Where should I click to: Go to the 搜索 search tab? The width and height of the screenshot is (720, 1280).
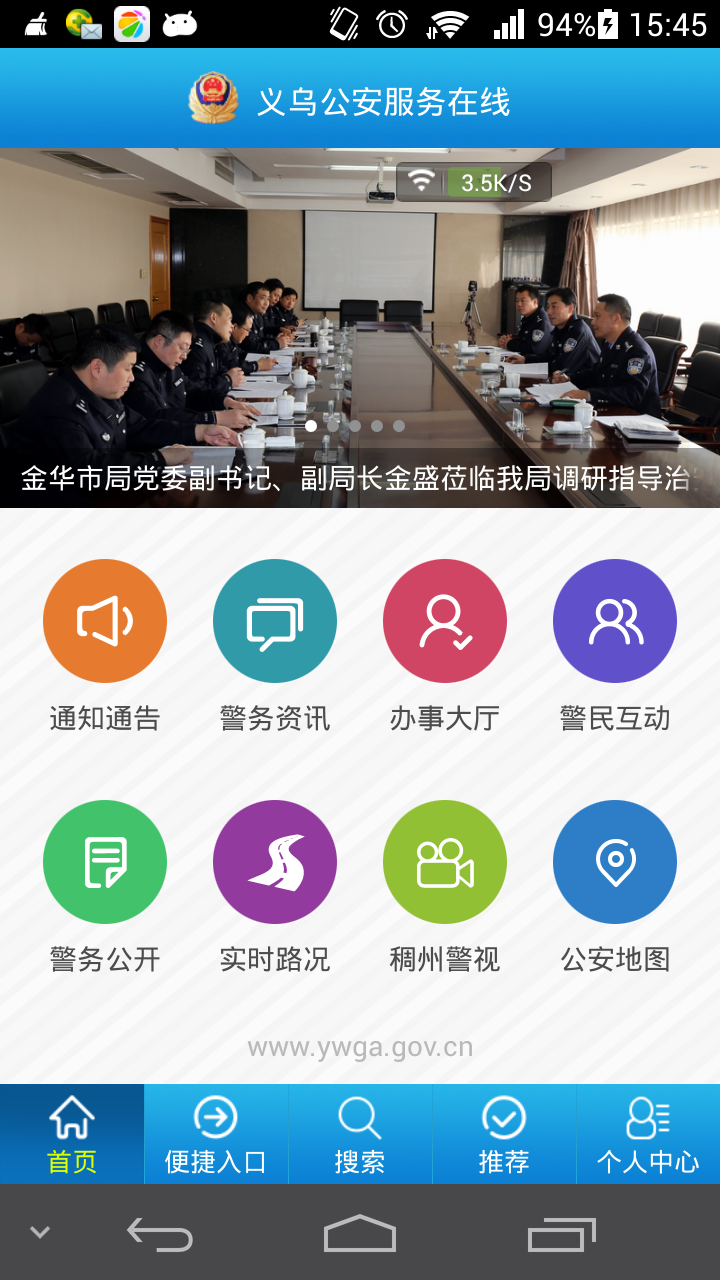click(x=360, y=1134)
